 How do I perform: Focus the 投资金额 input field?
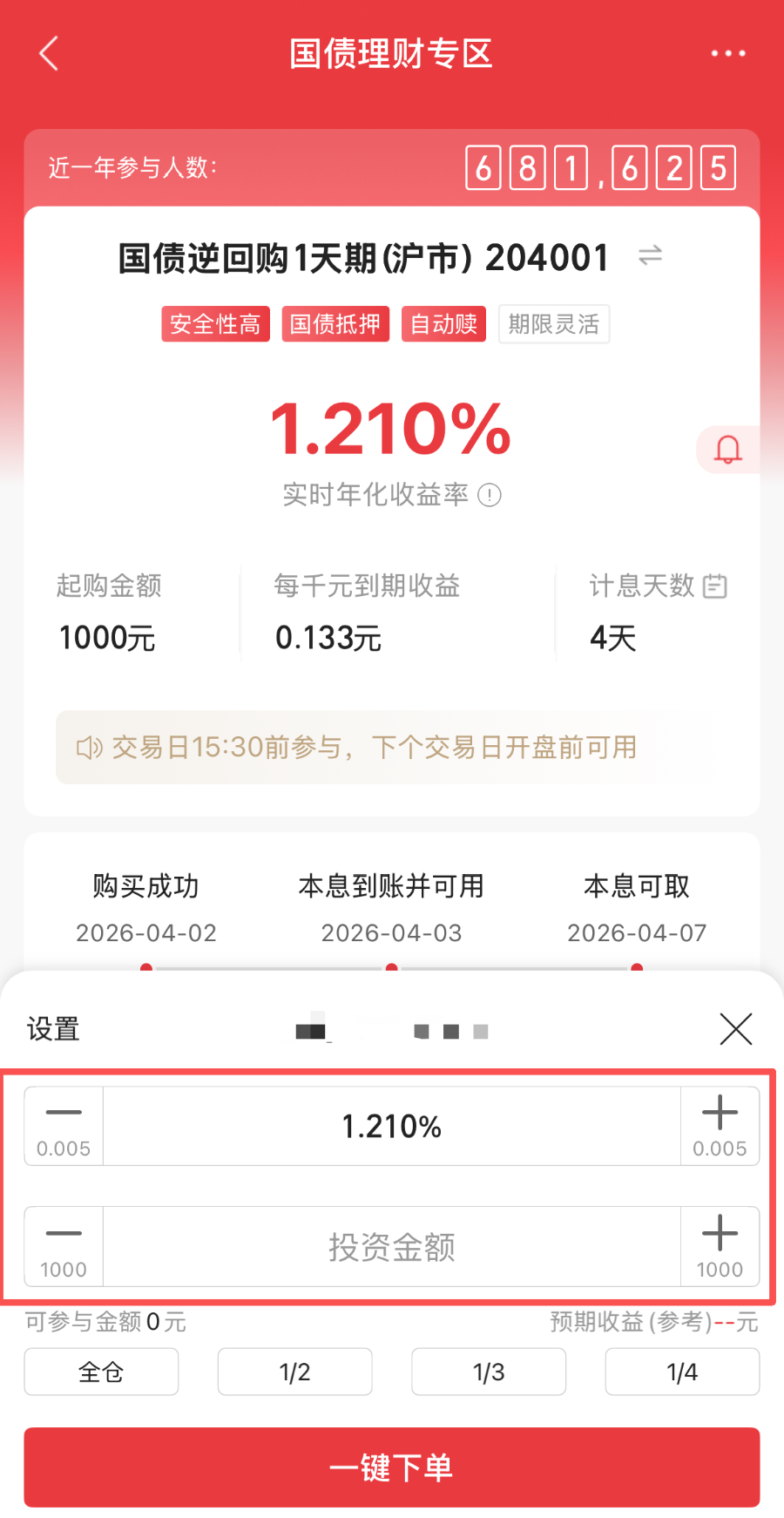[x=392, y=1246]
